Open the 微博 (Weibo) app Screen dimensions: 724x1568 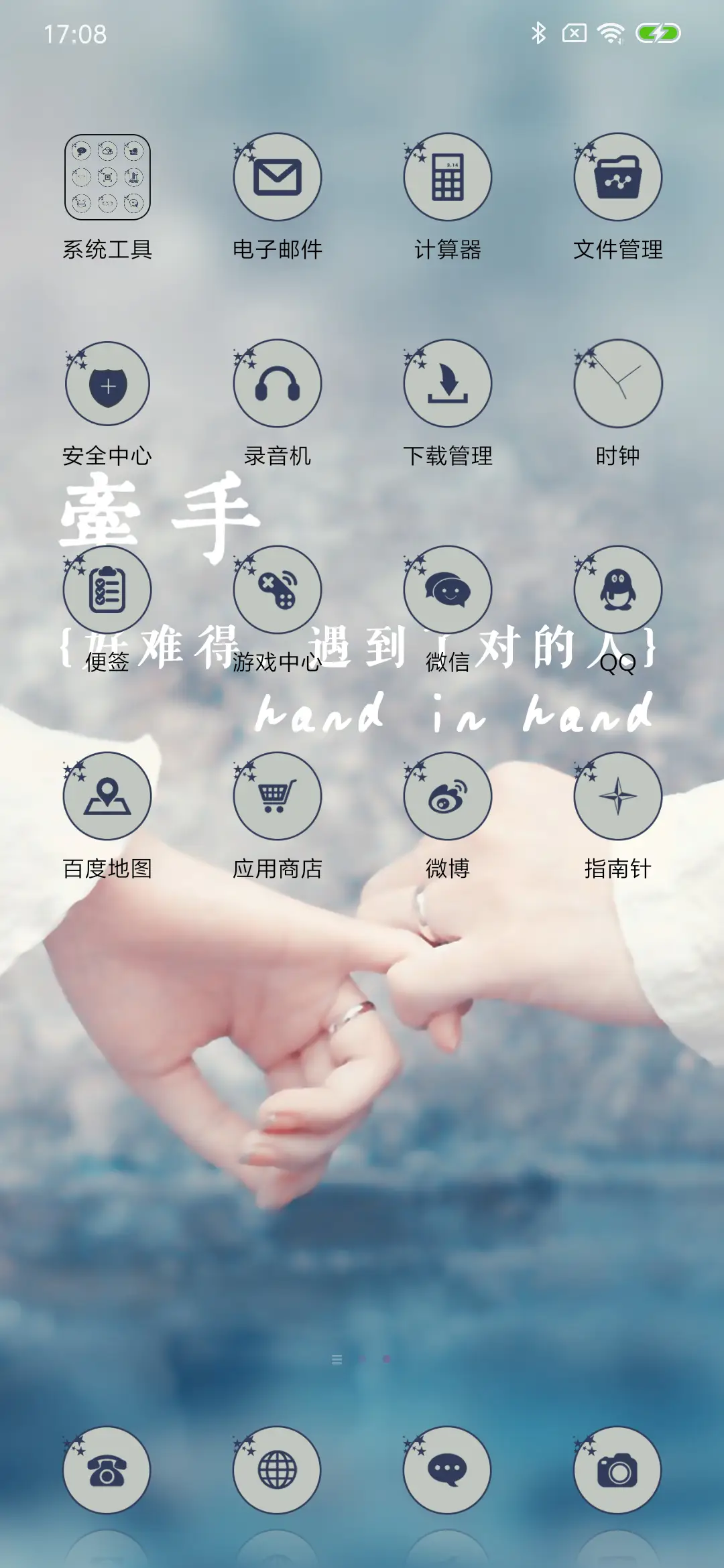pos(447,796)
